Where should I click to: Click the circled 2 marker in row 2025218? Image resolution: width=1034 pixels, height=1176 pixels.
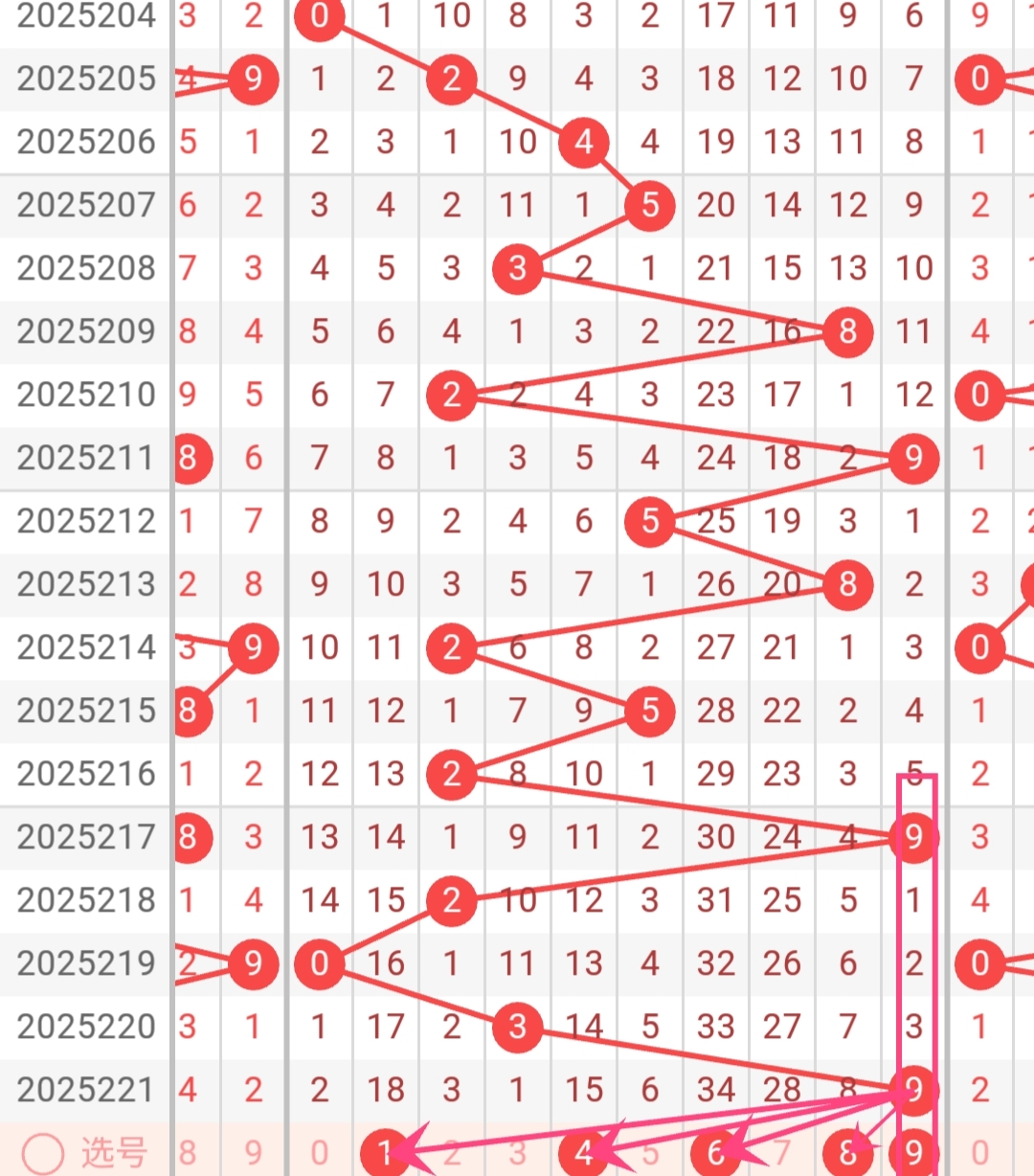point(451,900)
